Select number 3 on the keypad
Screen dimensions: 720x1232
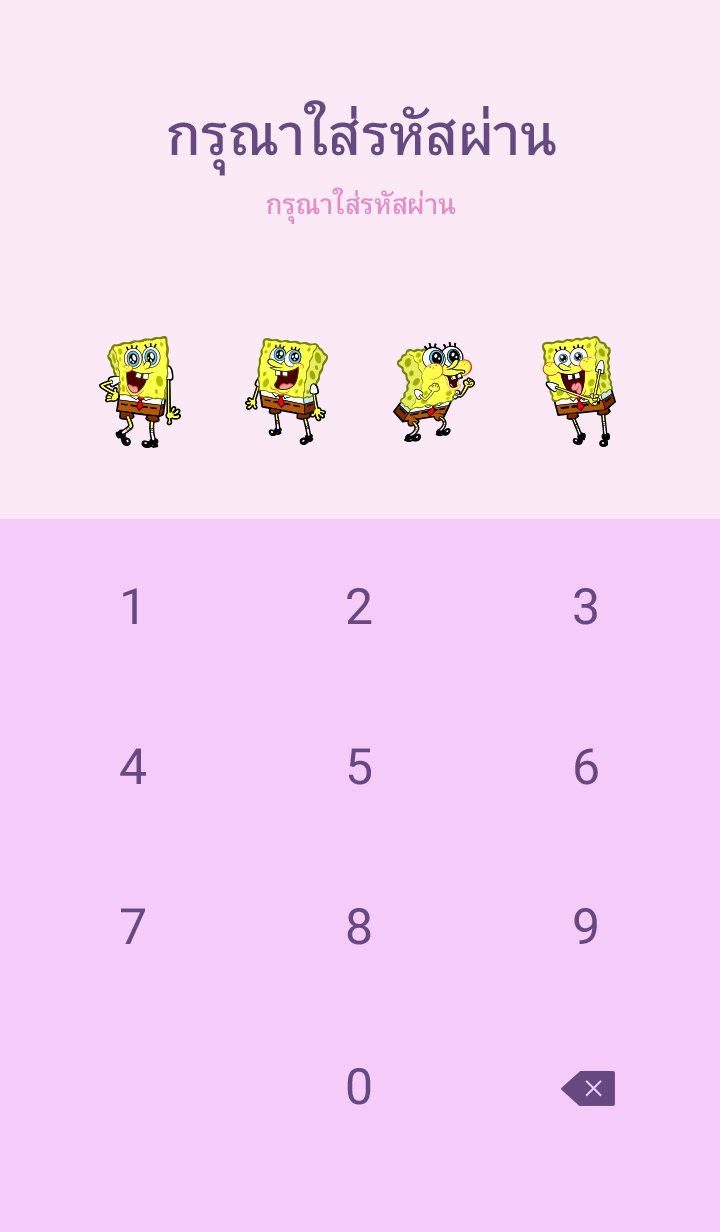(585, 607)
